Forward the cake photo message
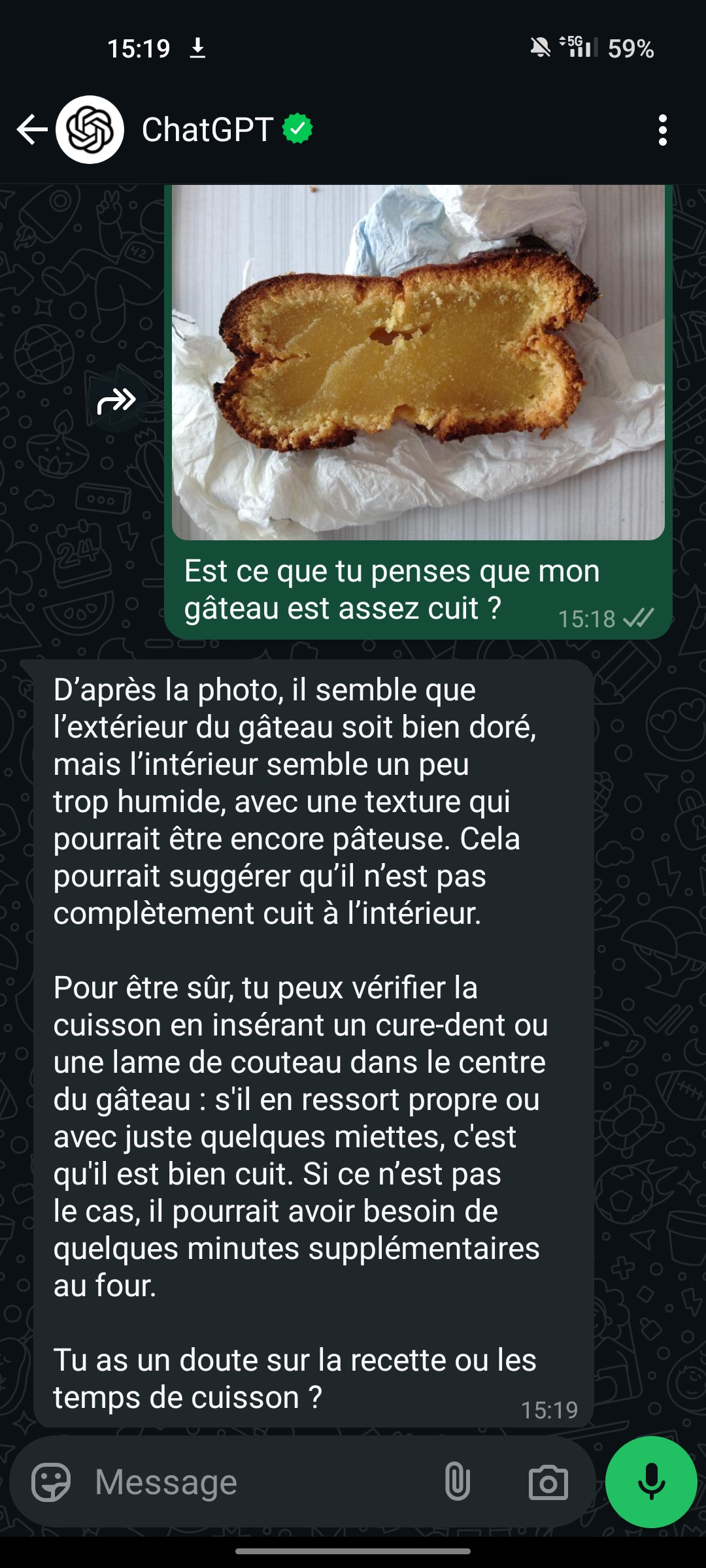The height and width of the screenshot is (1568, 706). 116,401
